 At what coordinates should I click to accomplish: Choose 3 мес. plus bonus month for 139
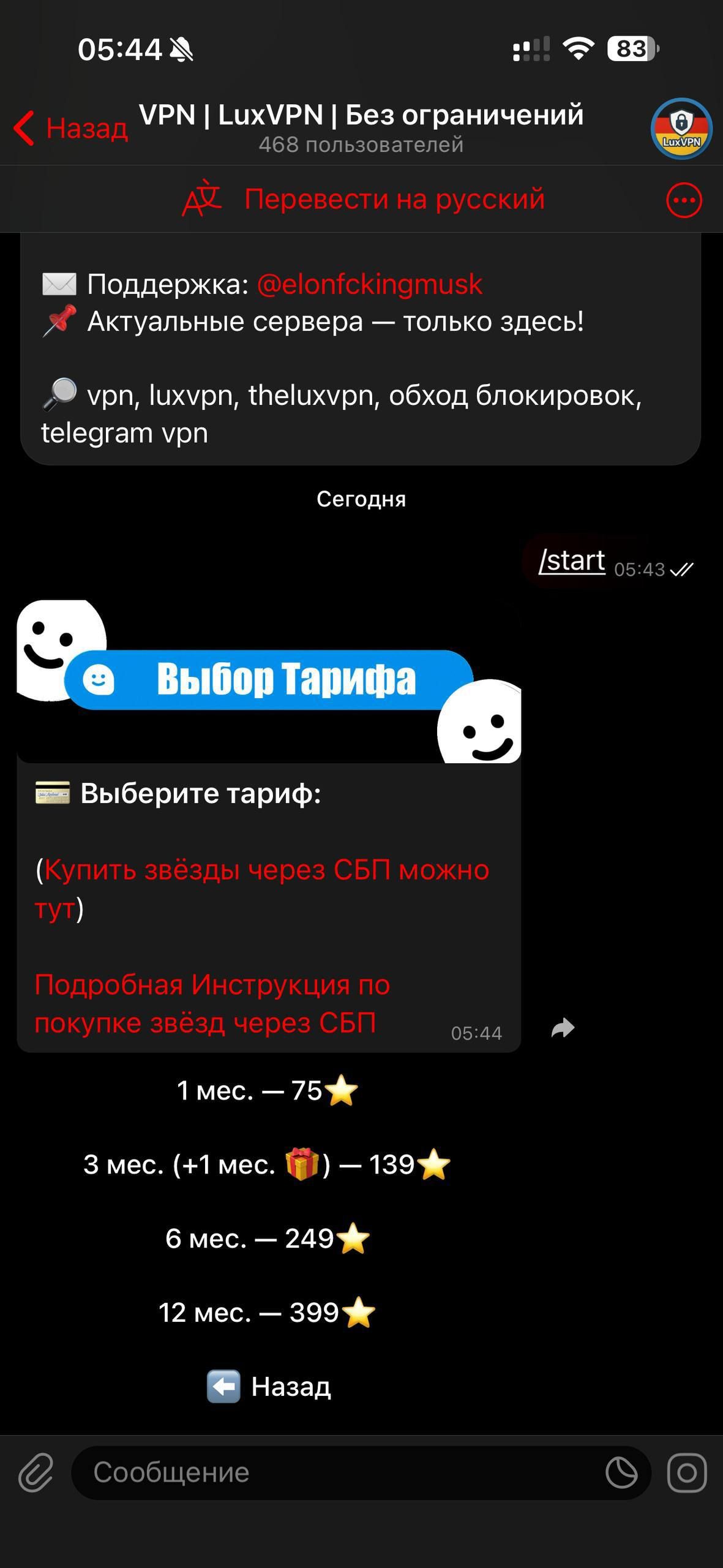268,1164
